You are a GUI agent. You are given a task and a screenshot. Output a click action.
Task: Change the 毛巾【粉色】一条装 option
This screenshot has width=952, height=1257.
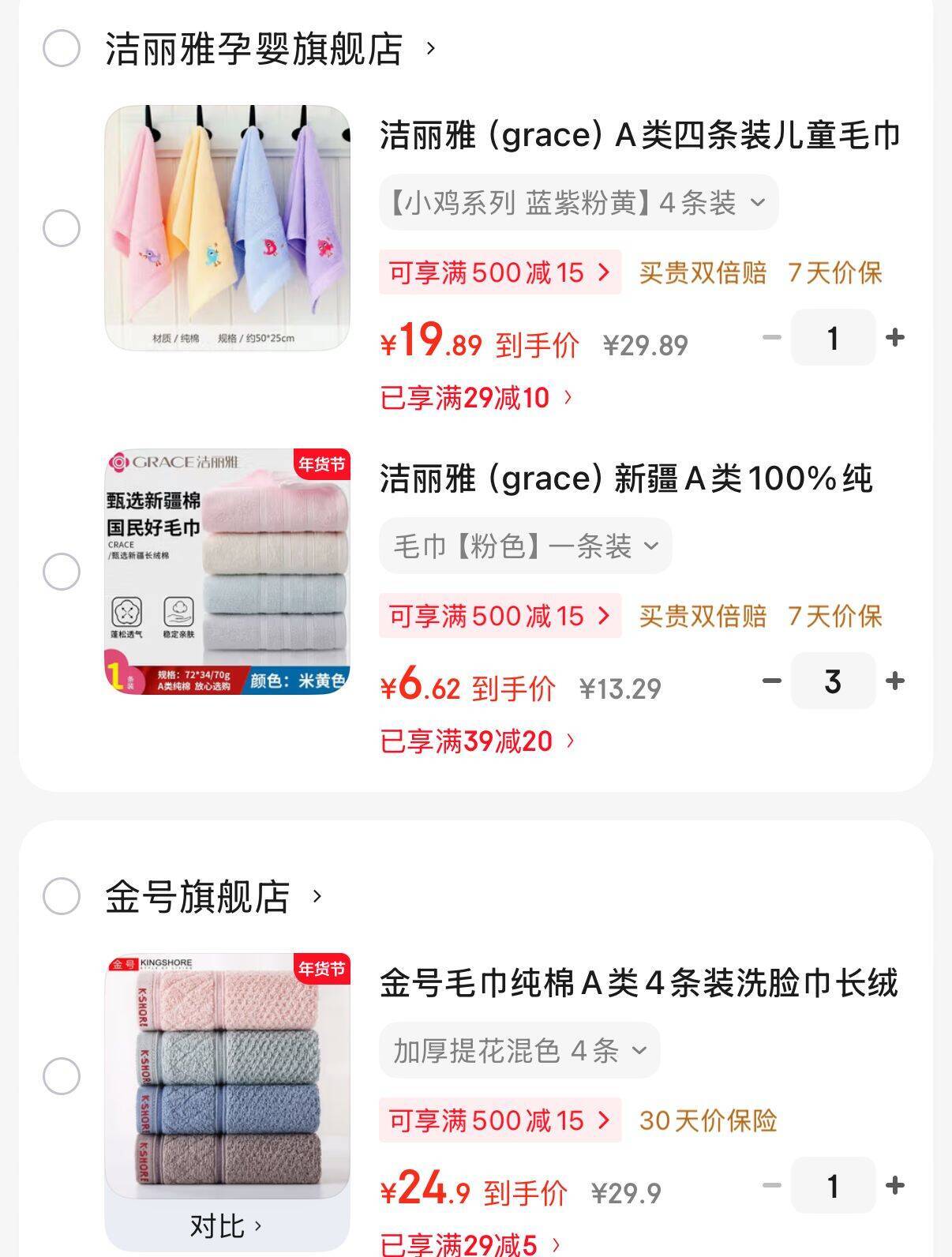526,546
